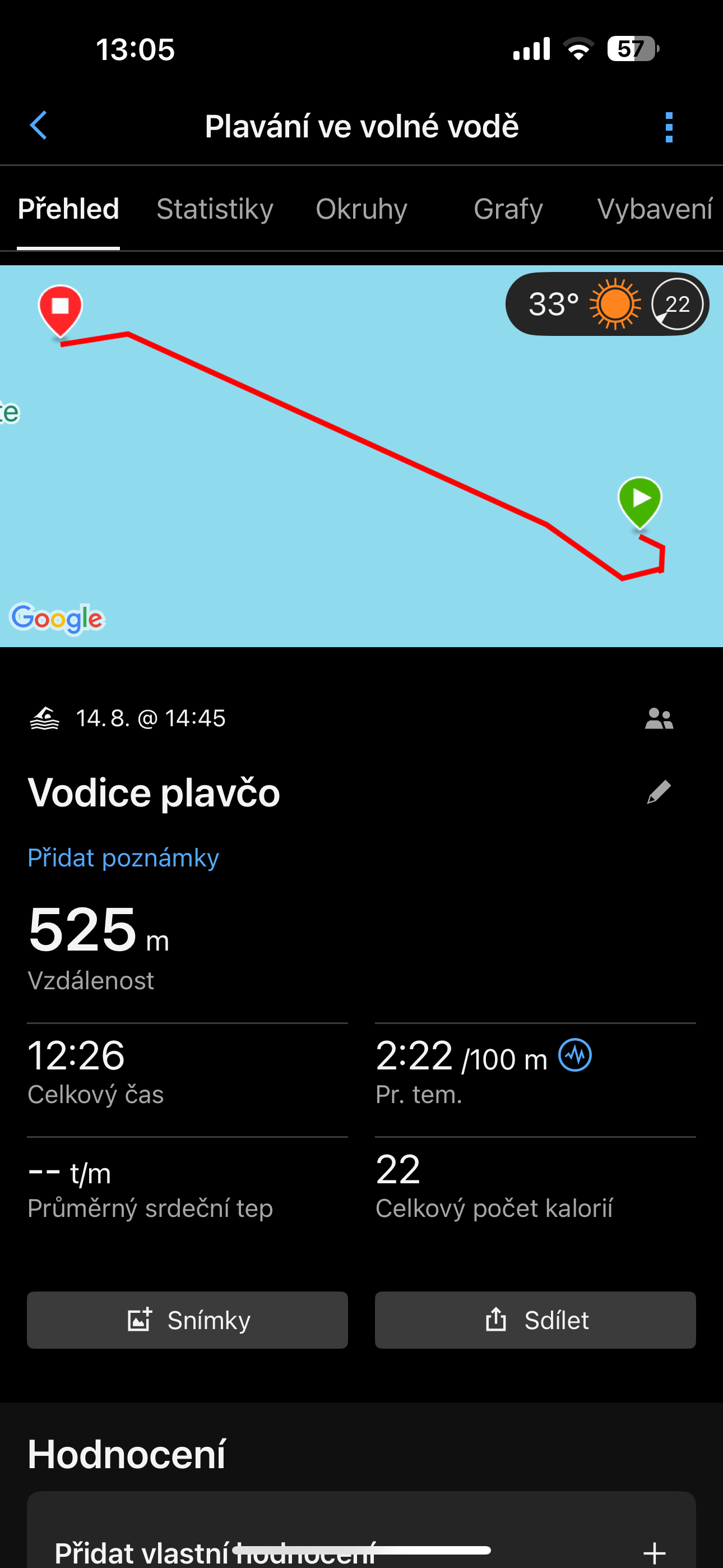The width and height of the screenshot is (723, 1568).
Task: Switch to the Okruhy tab
Action: (361, 209)
